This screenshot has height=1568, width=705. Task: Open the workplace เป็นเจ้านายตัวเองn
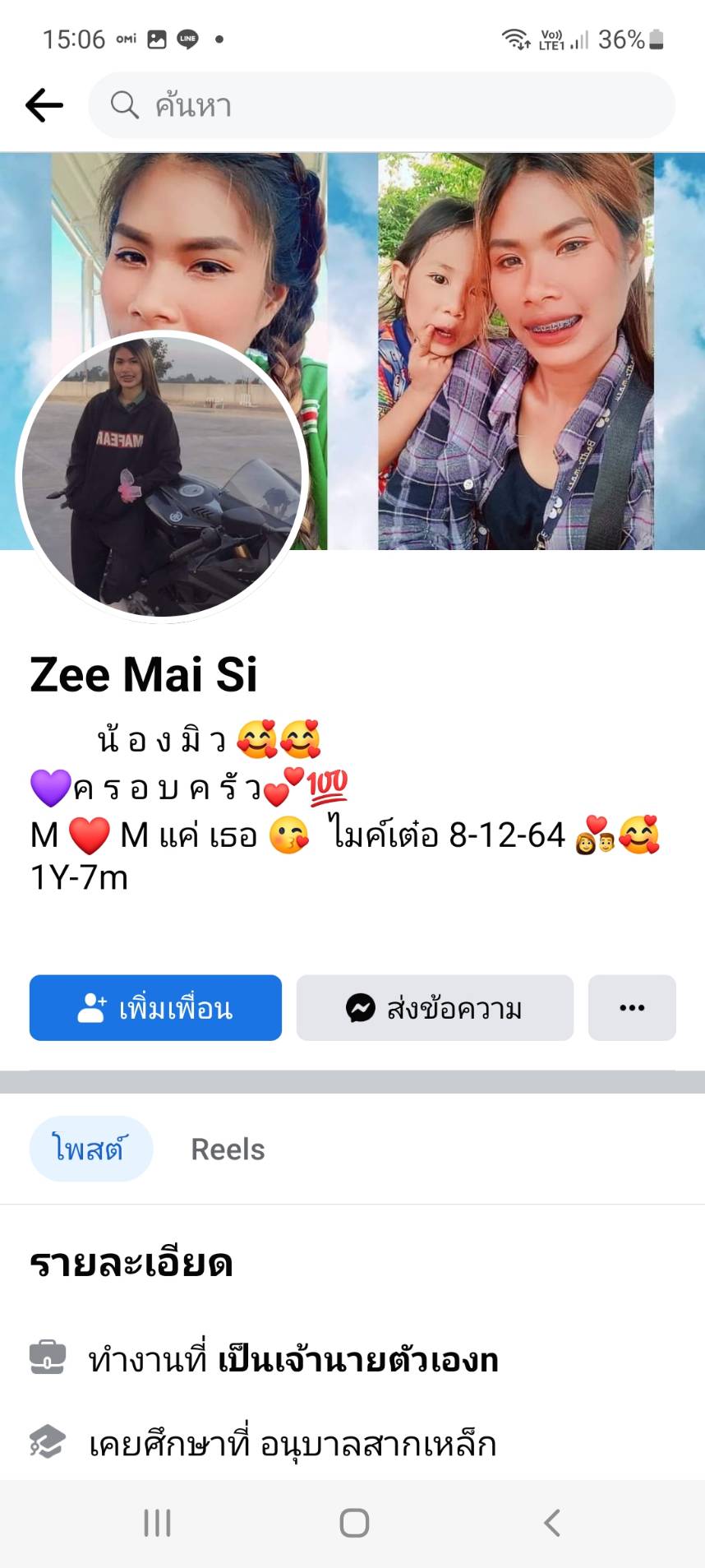(357, 1361)
